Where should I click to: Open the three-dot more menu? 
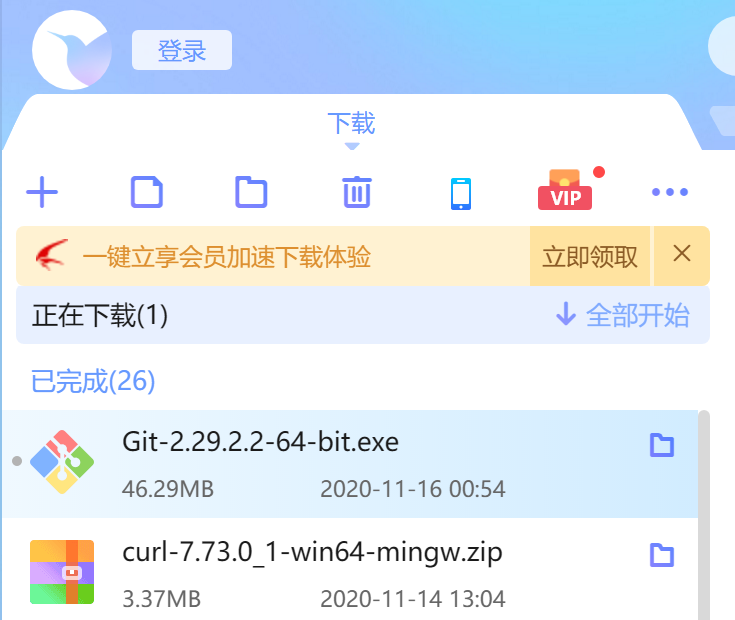pyautogui.click(x=669, y=192)
